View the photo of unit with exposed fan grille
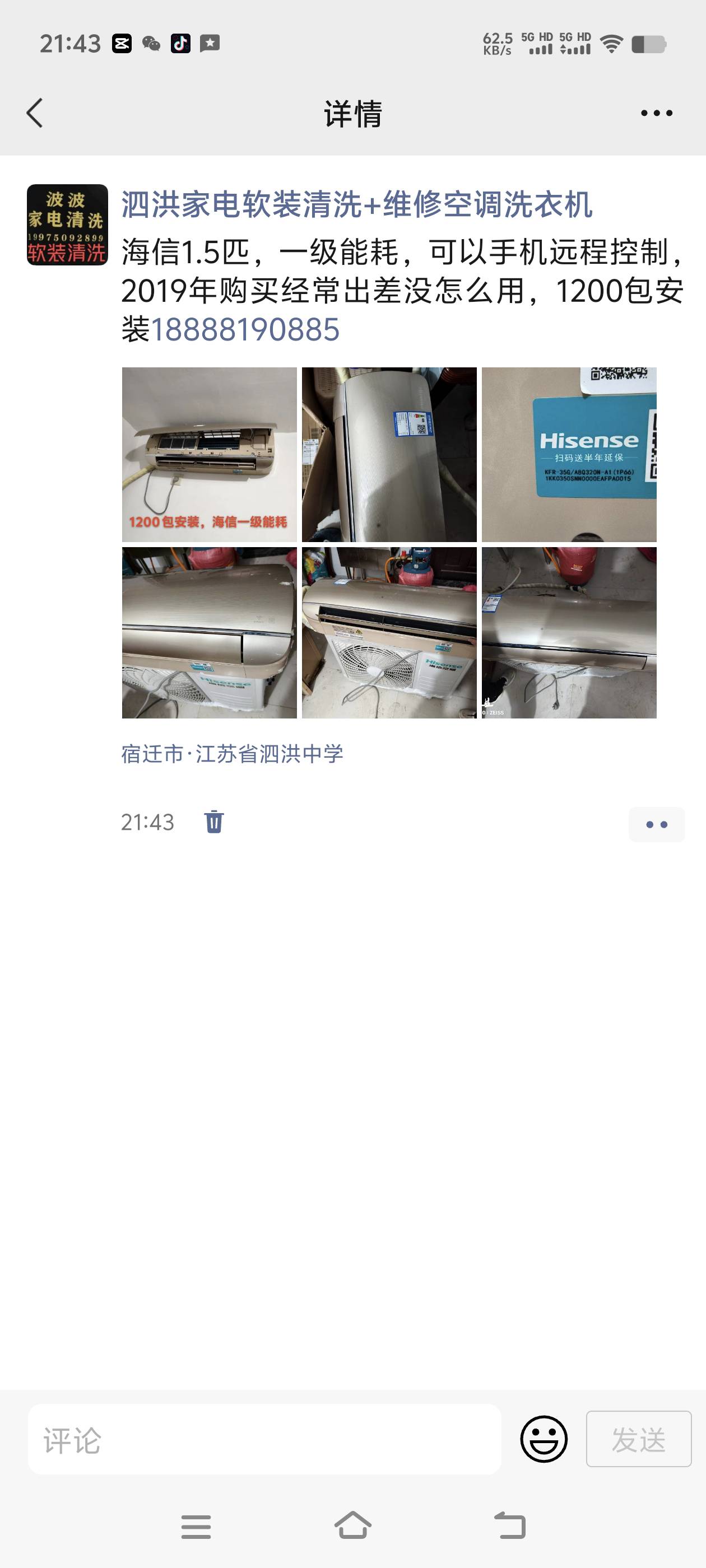The height and width of the screenshot is (1568, 706). (x=389, y=632)
